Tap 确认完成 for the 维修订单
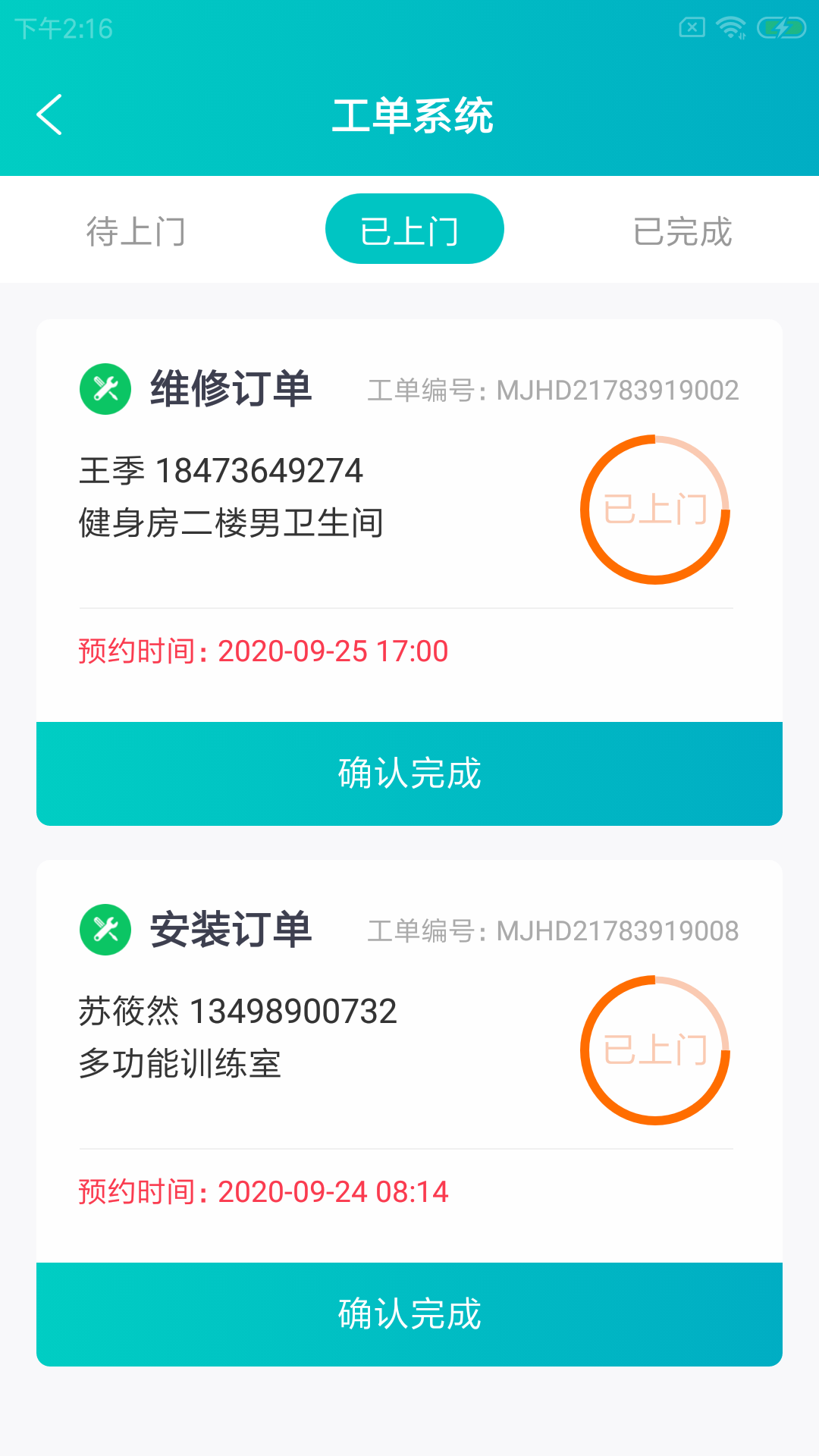Screen dimensions: 819x1456 click(409, 773)
